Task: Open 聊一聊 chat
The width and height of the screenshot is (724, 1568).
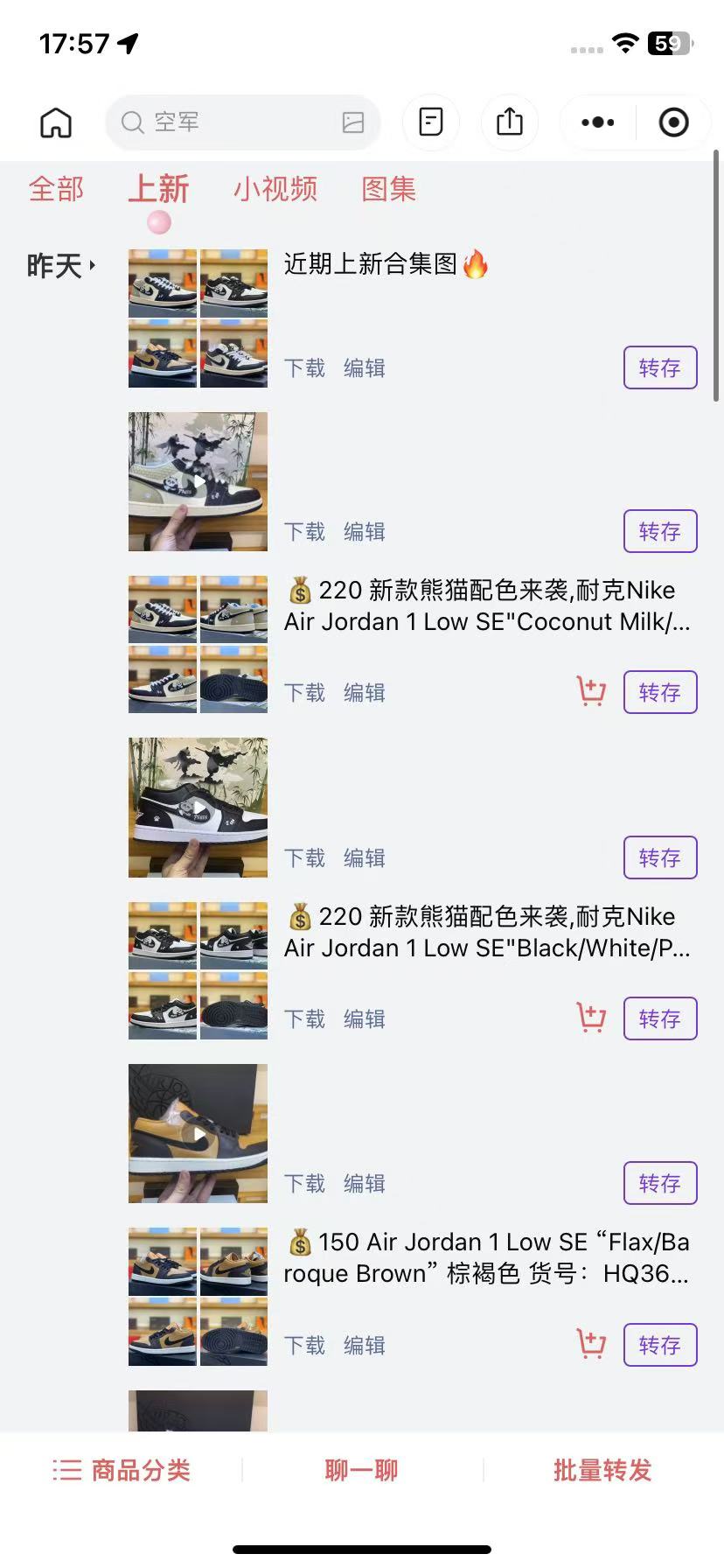Action: click(361, 1470)
